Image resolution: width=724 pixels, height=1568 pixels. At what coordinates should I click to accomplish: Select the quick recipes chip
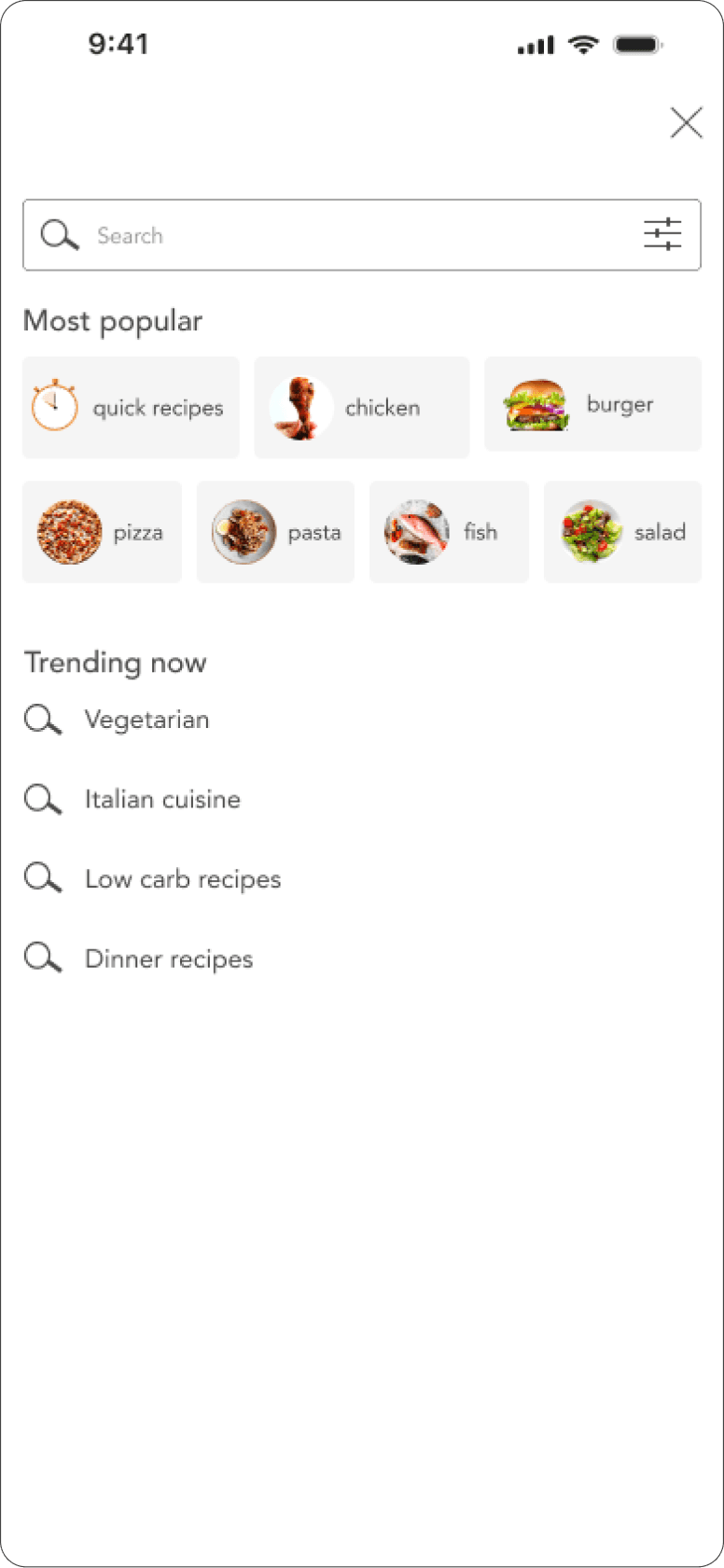pyautogui.click(x=131, y=408)
